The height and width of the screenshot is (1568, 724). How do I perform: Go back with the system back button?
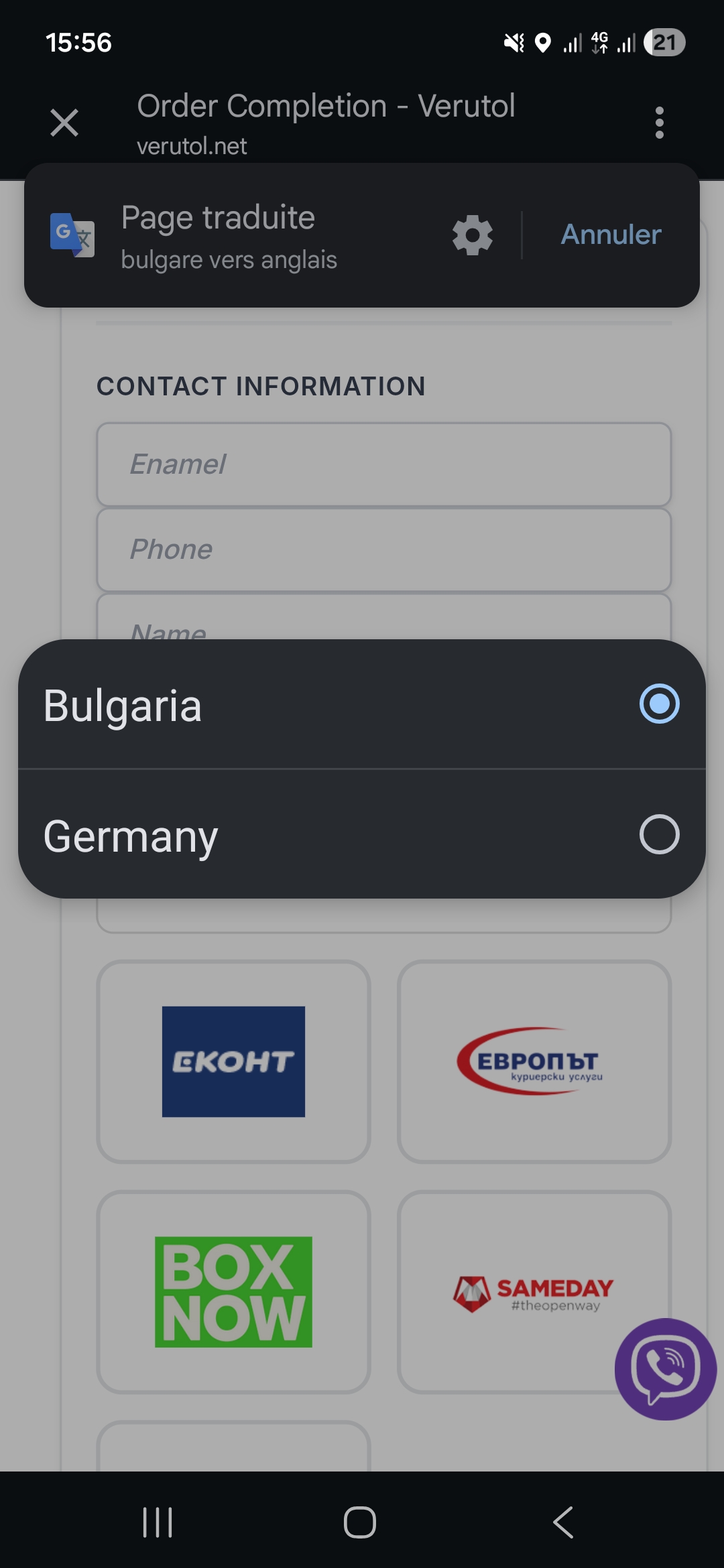coord(563,1522)
